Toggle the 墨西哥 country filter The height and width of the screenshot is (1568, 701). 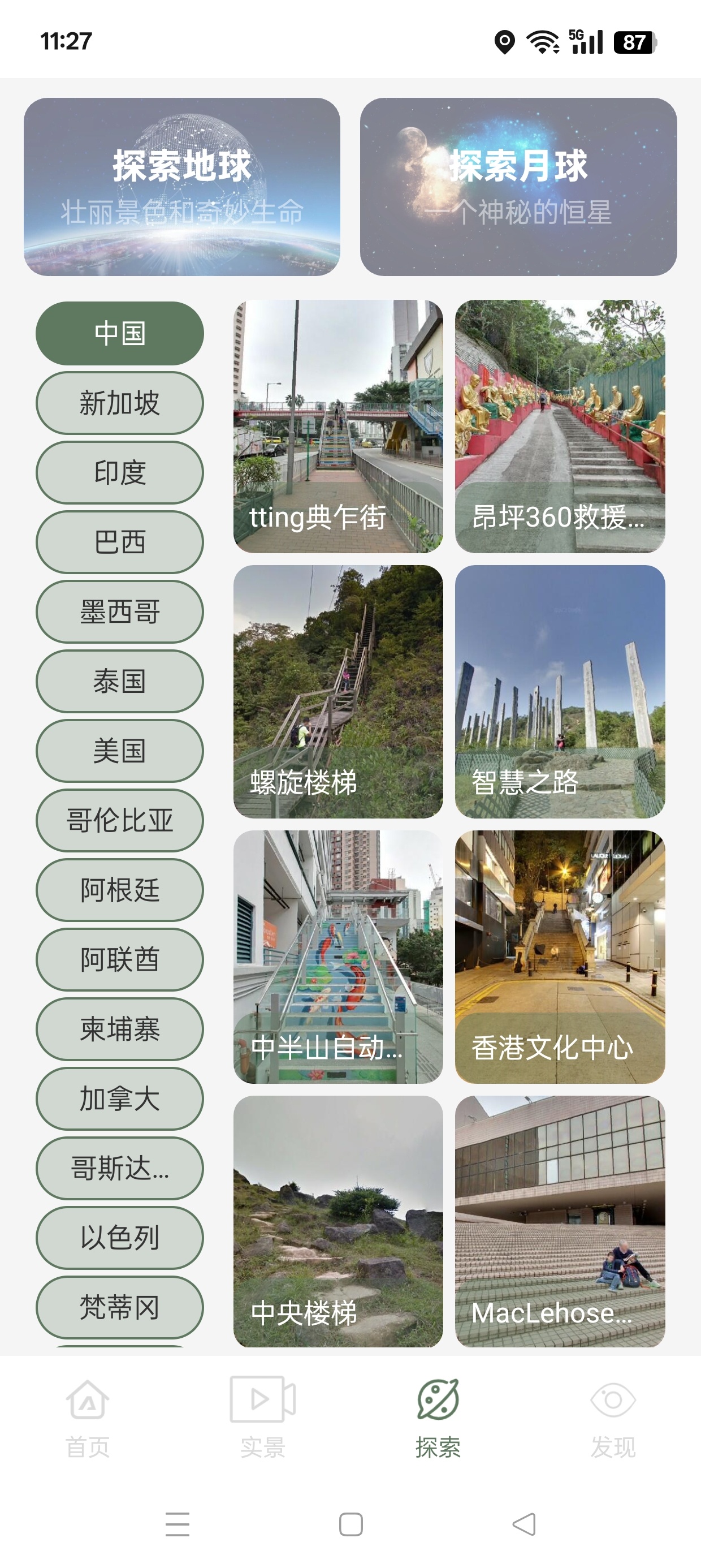[x=119, y=611]
